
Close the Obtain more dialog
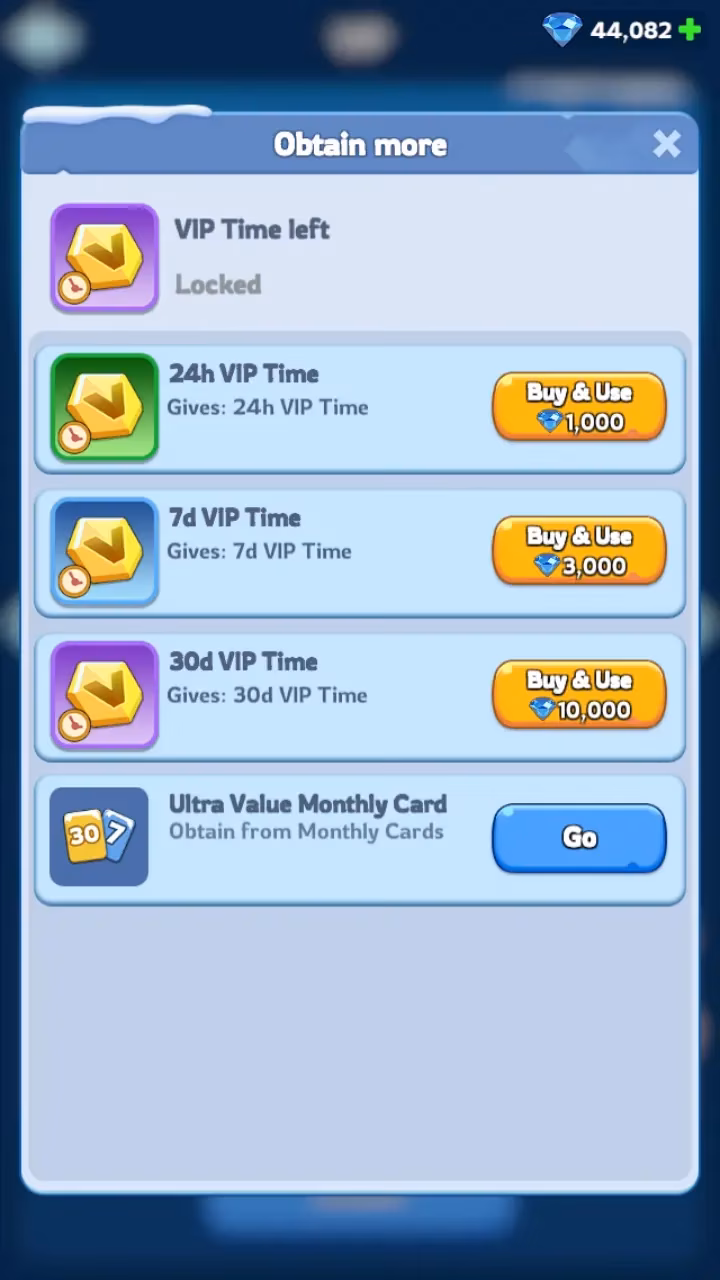point(666,145)
